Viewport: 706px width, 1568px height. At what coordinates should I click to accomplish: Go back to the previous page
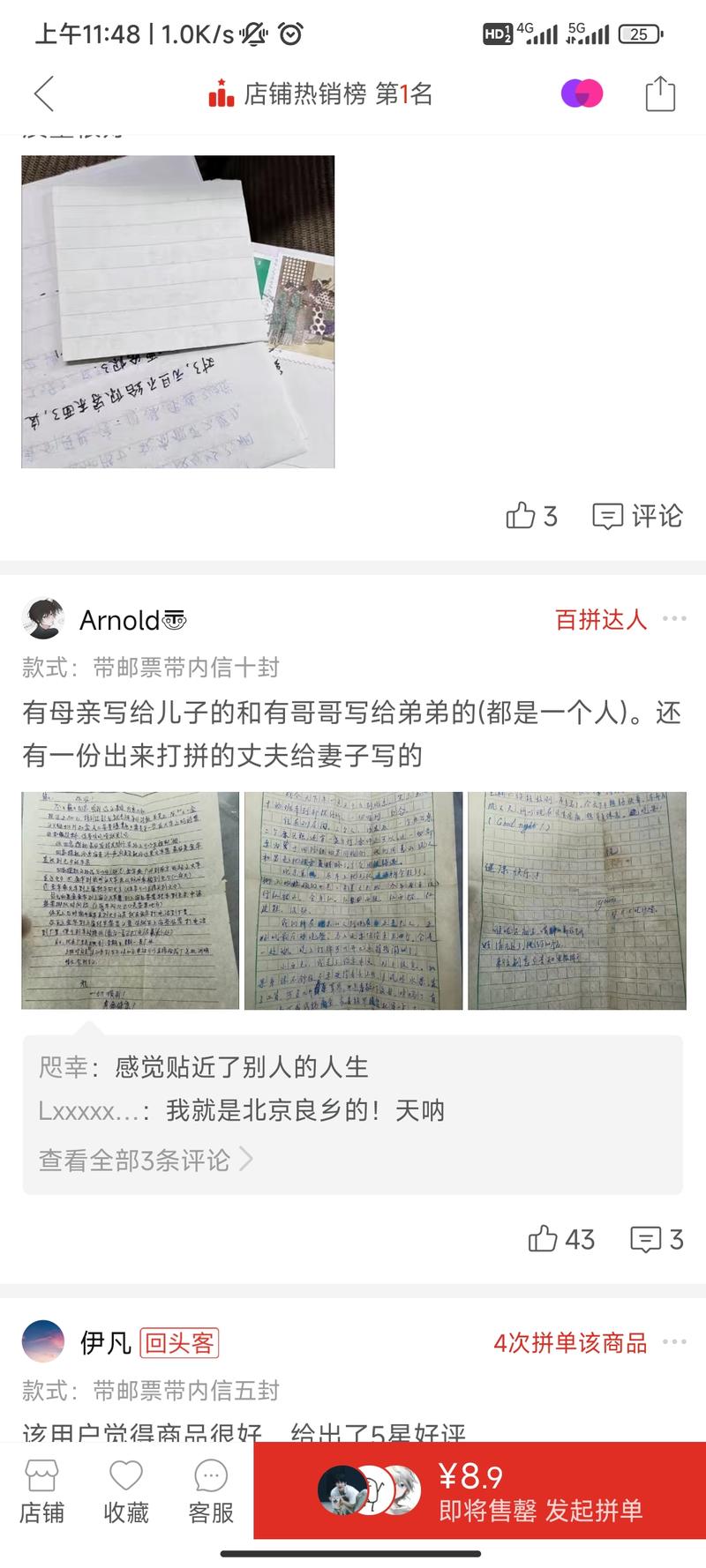point(43,94)
